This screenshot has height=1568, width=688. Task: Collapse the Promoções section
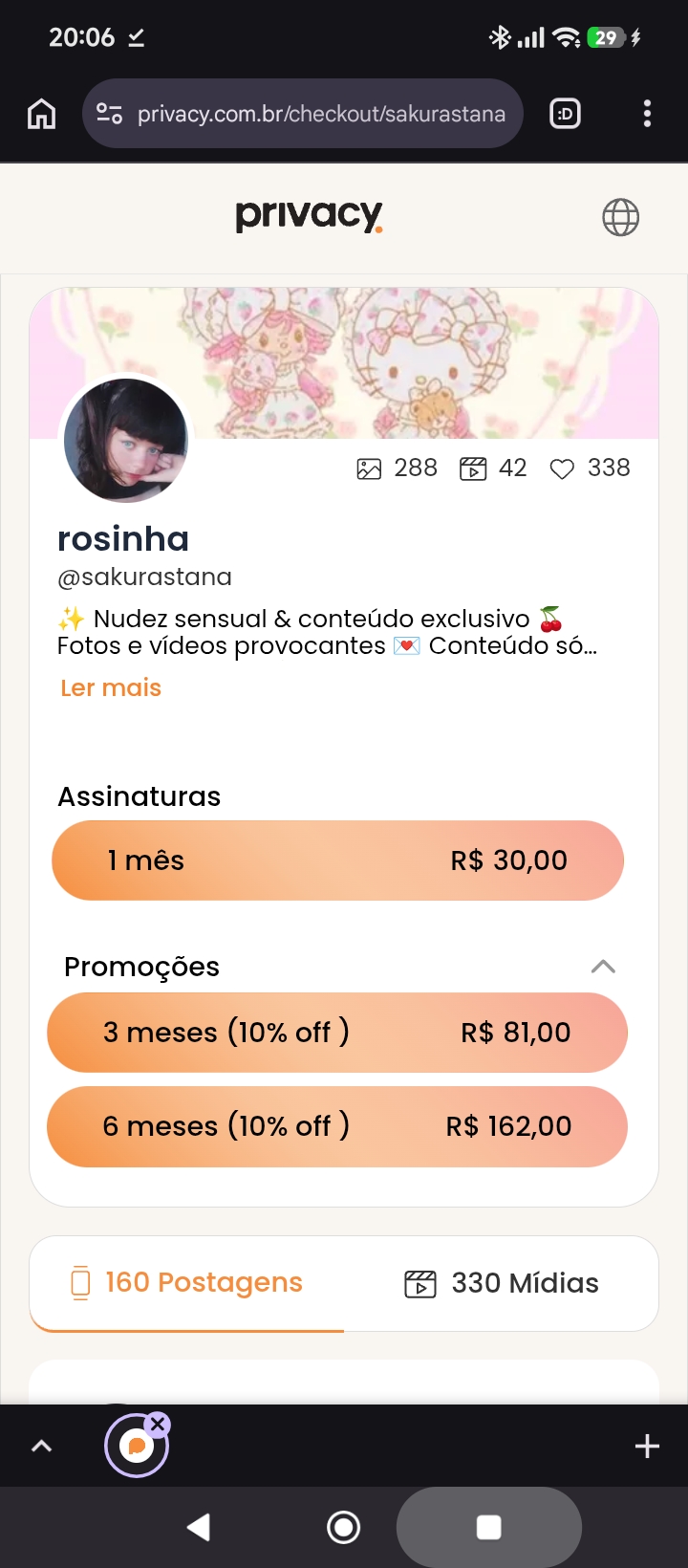click(603, 966)
